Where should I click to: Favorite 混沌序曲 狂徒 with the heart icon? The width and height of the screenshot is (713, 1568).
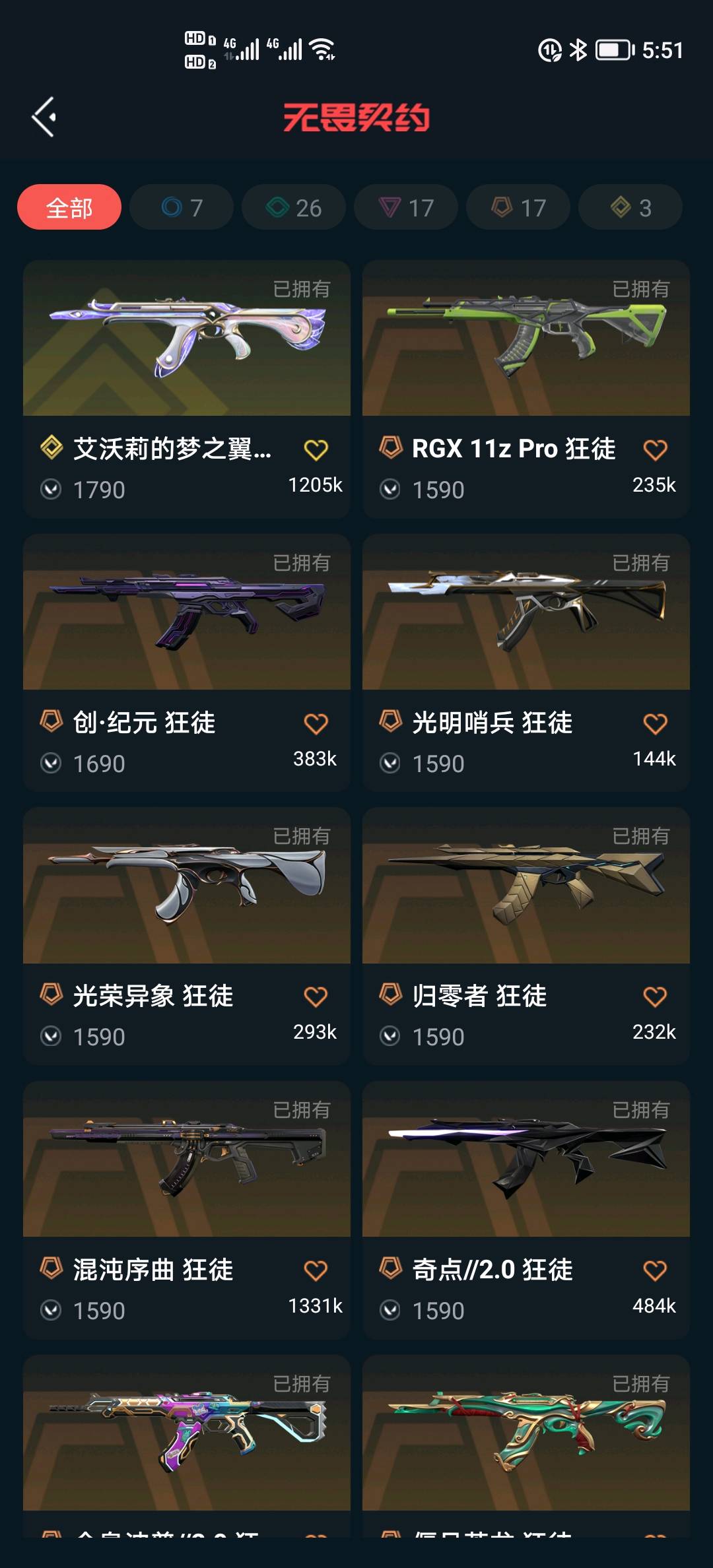316,1270
